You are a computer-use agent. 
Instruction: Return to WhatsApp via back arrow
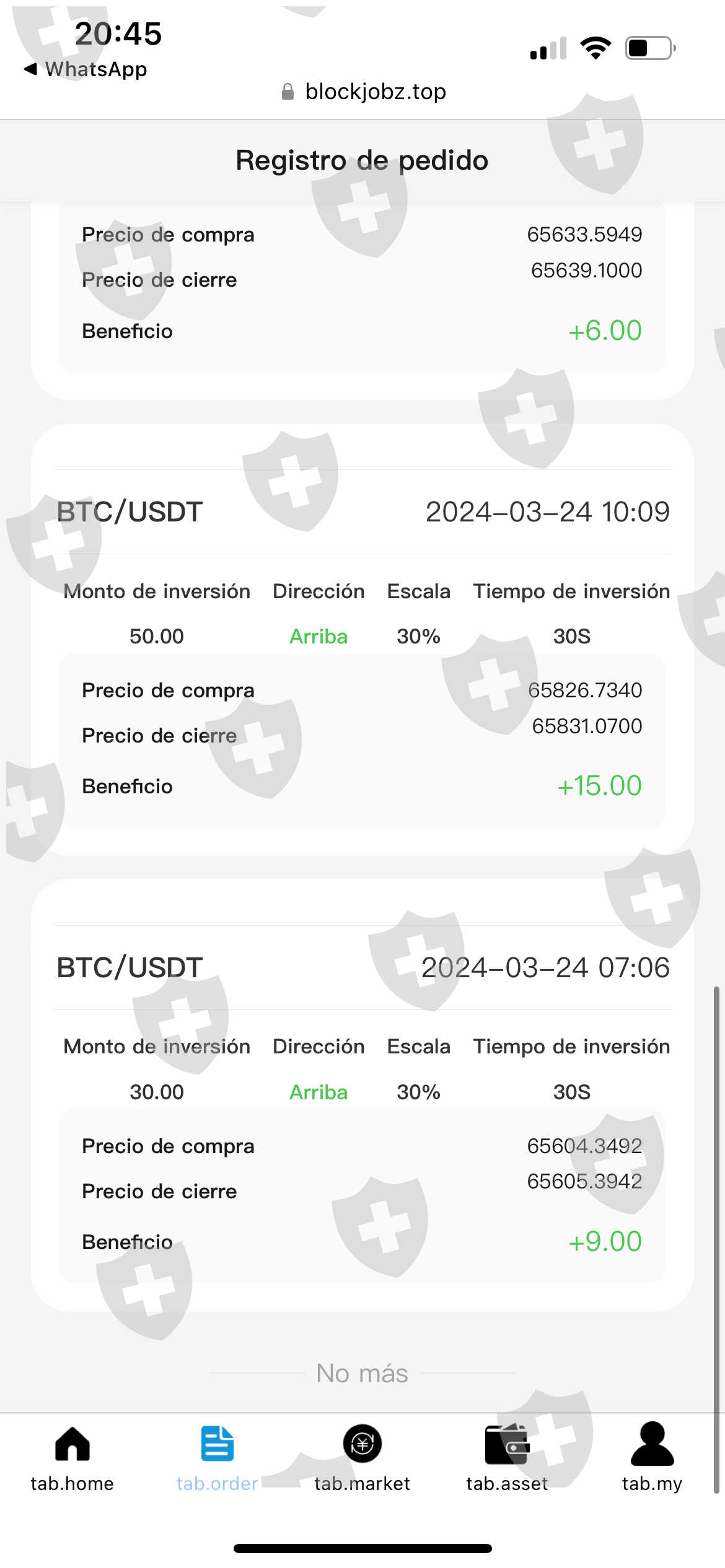pyautogui.click(x=86, y=69)
